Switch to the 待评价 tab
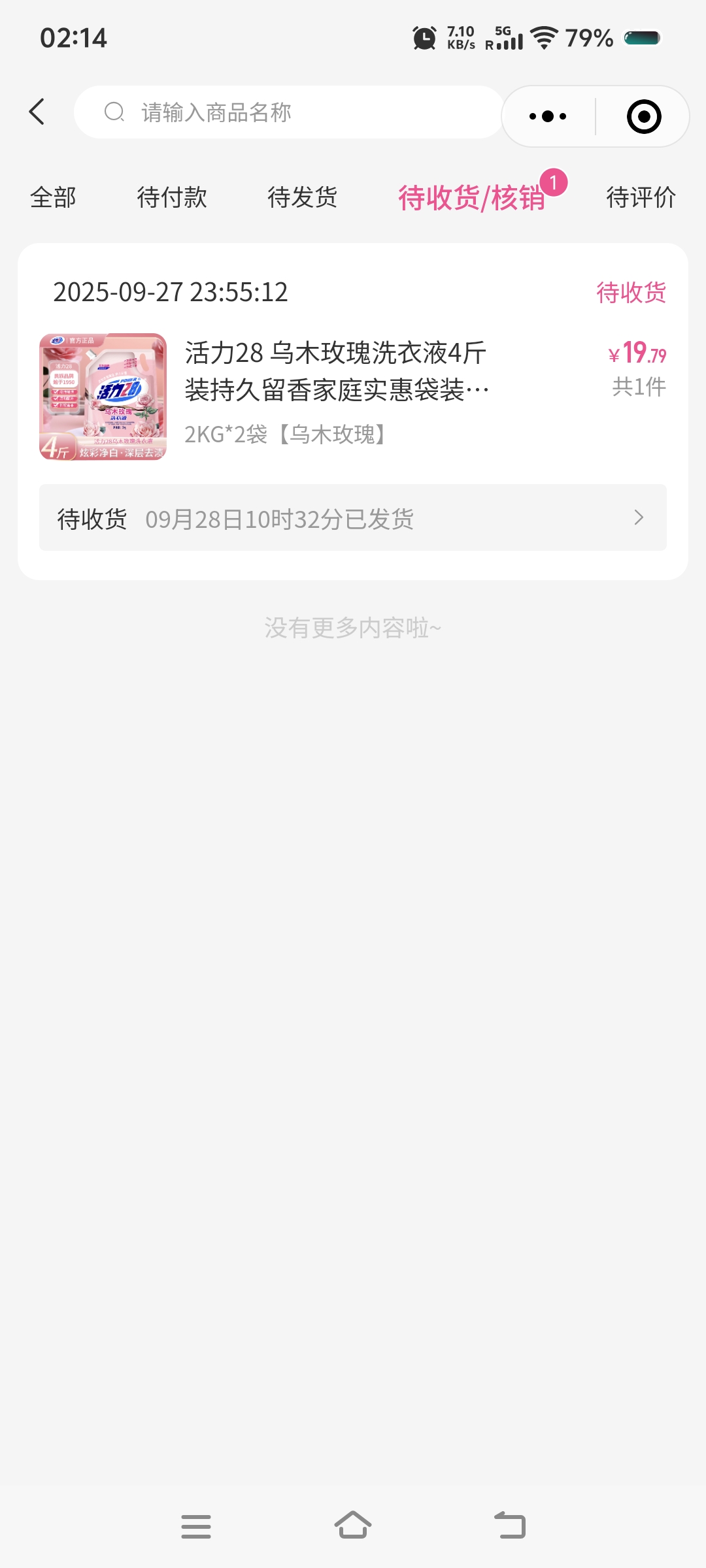The height and width of the screenshot is (1568, 706). click(641, 197)
